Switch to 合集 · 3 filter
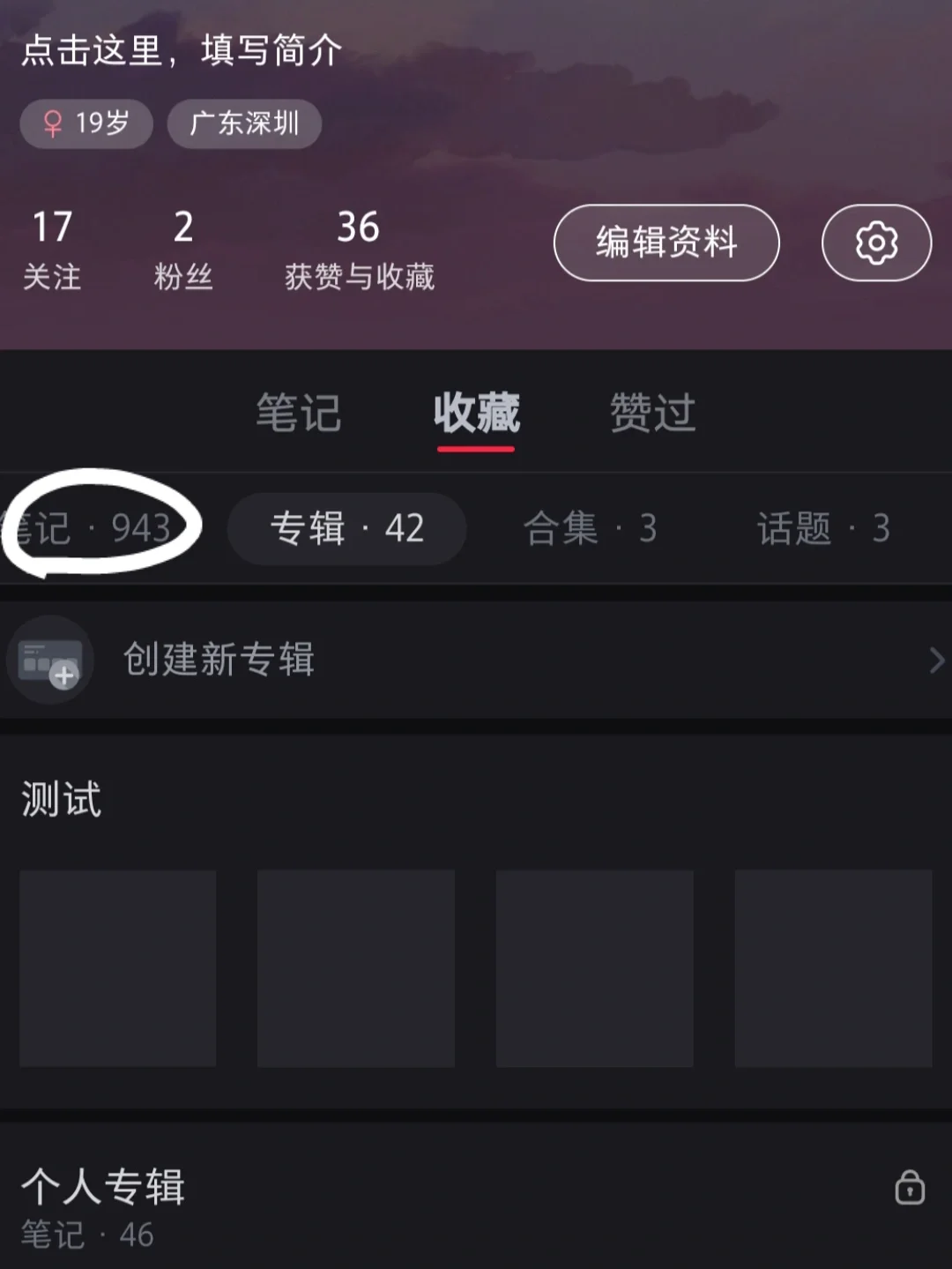This screenshot has height=1269, width=952. (590, 528)
